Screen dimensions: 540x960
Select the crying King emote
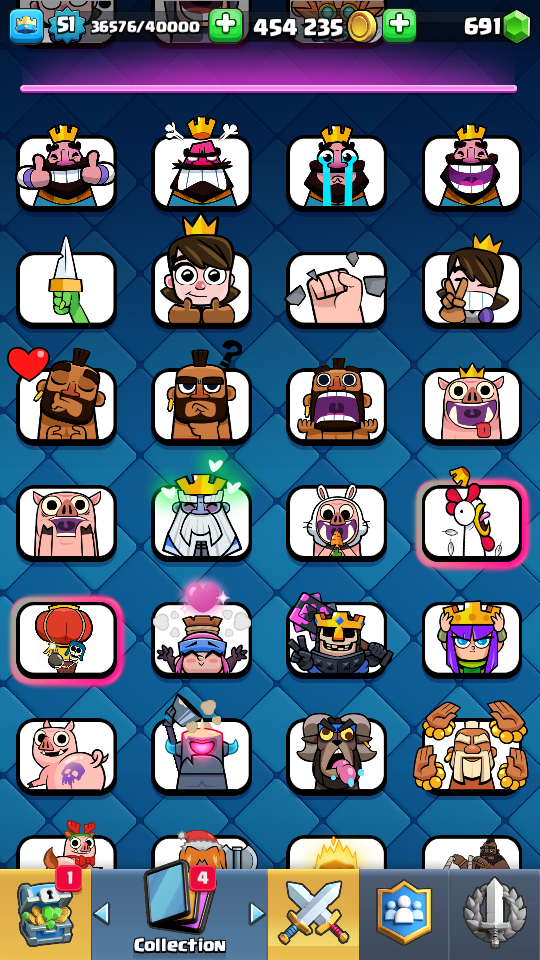point(337,173)
